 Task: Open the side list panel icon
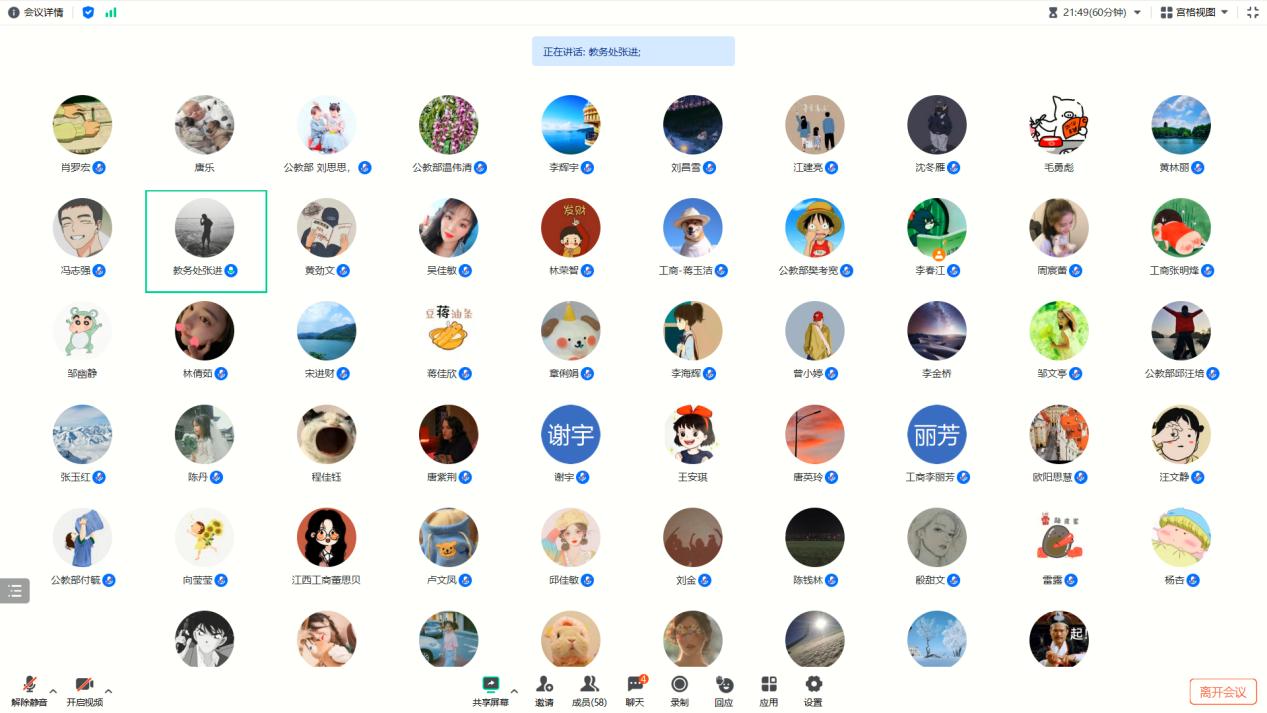(x=15, y=591)
